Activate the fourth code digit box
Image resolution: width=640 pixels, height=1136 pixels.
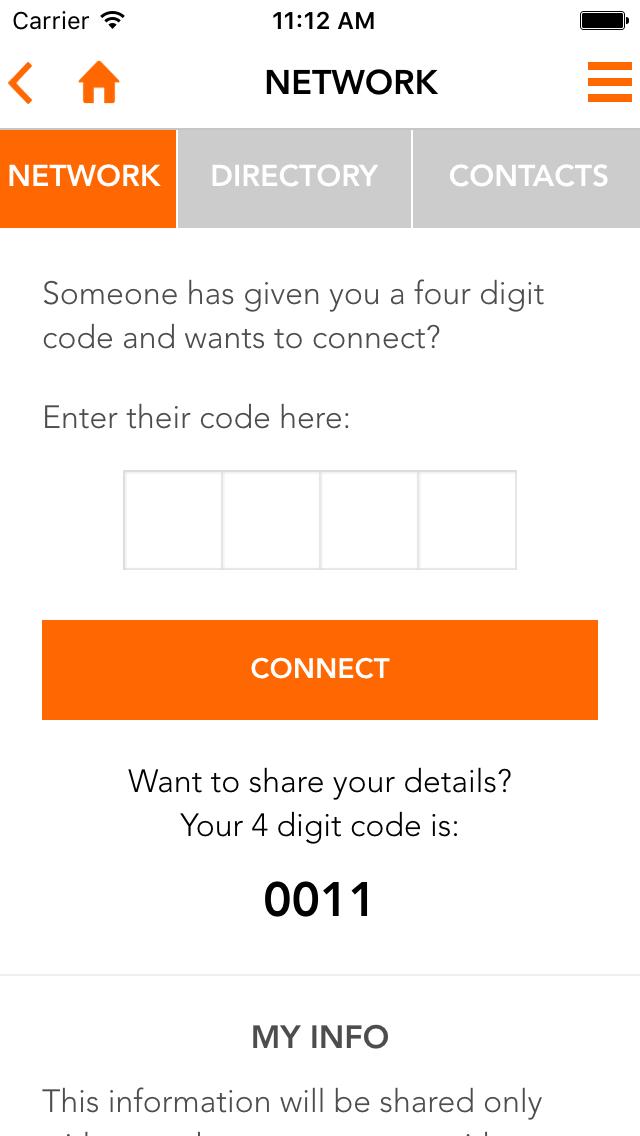[x=467, y=520]
